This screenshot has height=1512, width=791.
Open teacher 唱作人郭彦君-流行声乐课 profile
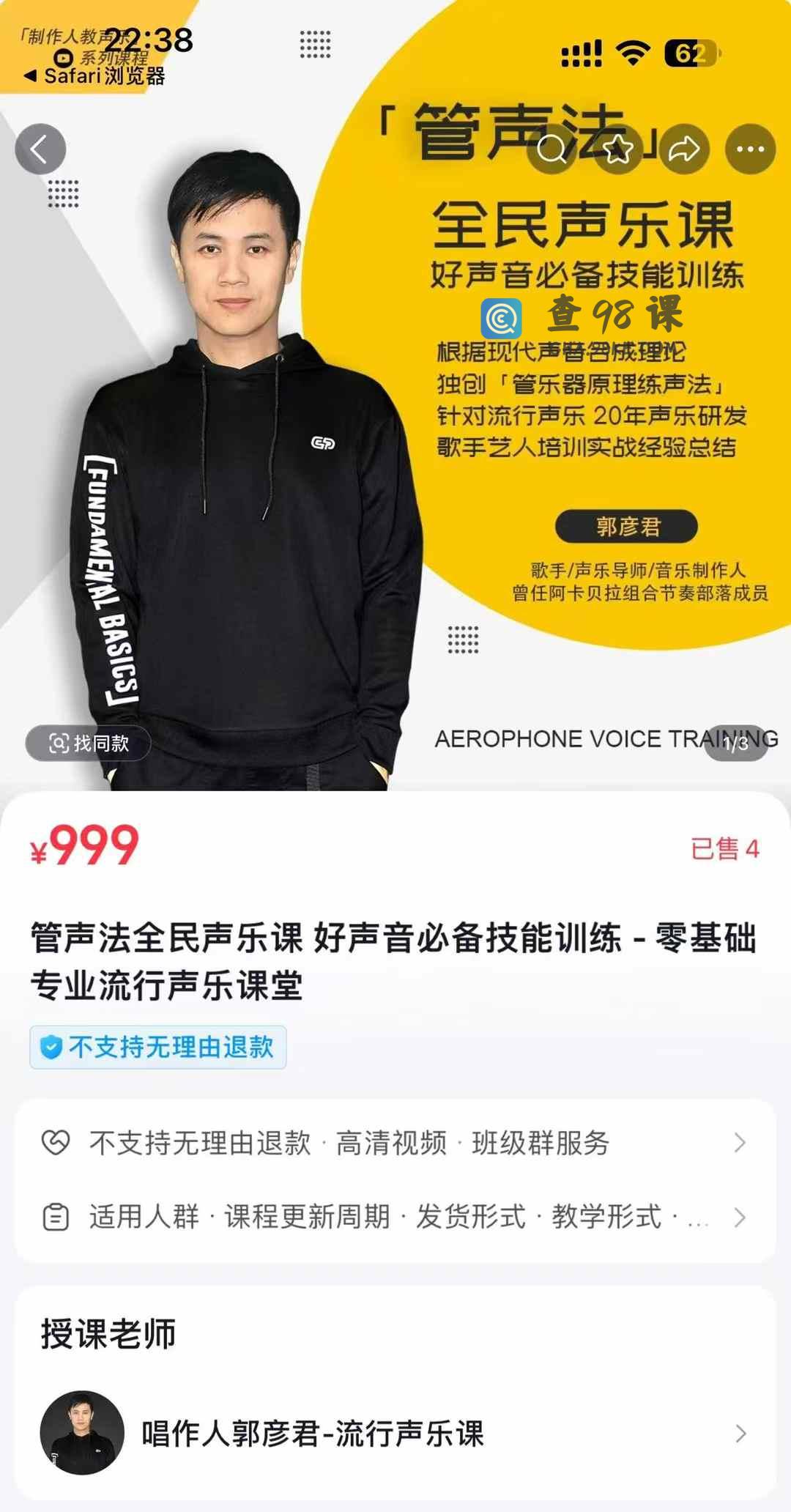[395, 1433]
